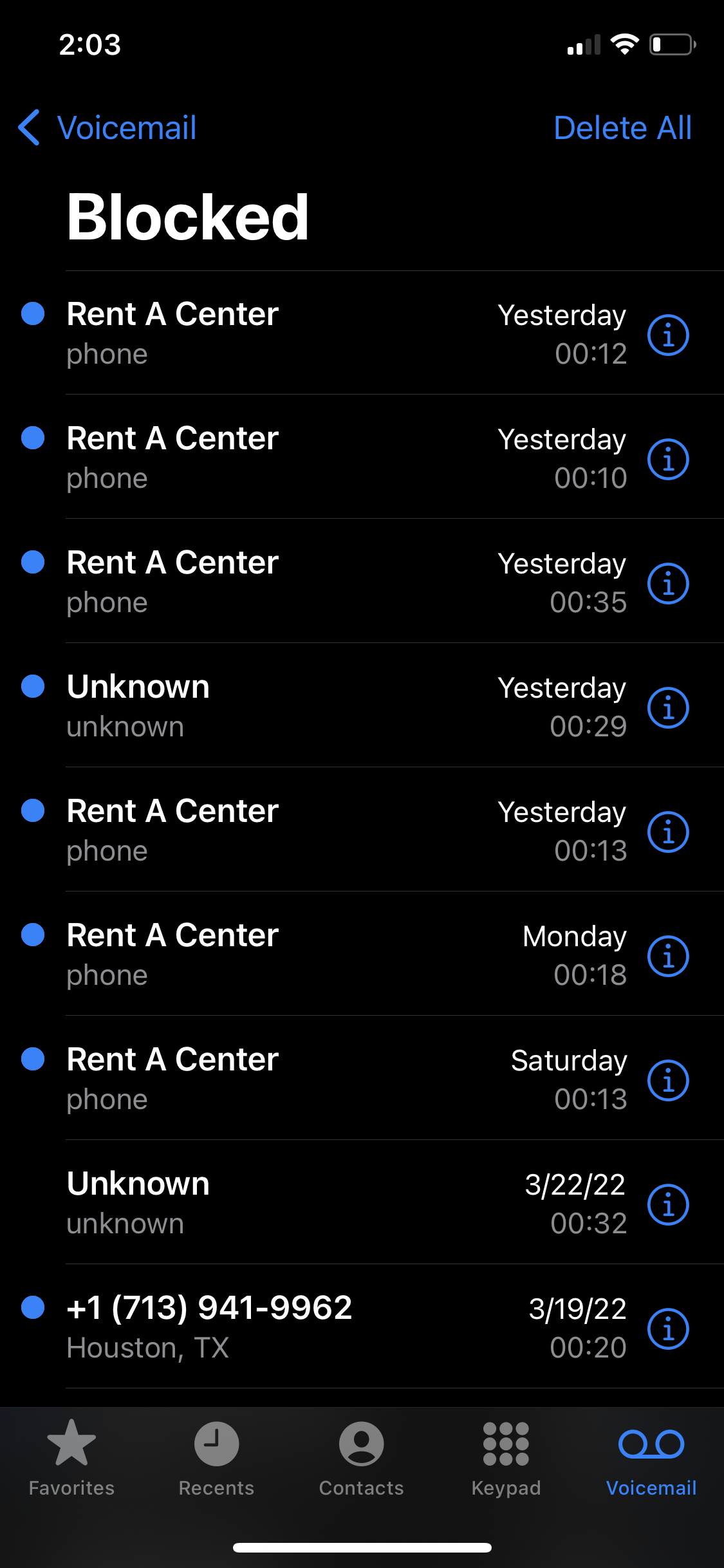Show info for Monday's Rent A Center voicemail
Image resolution: width=724 pixels, height=1568 pixels.
tap(668, 957)
